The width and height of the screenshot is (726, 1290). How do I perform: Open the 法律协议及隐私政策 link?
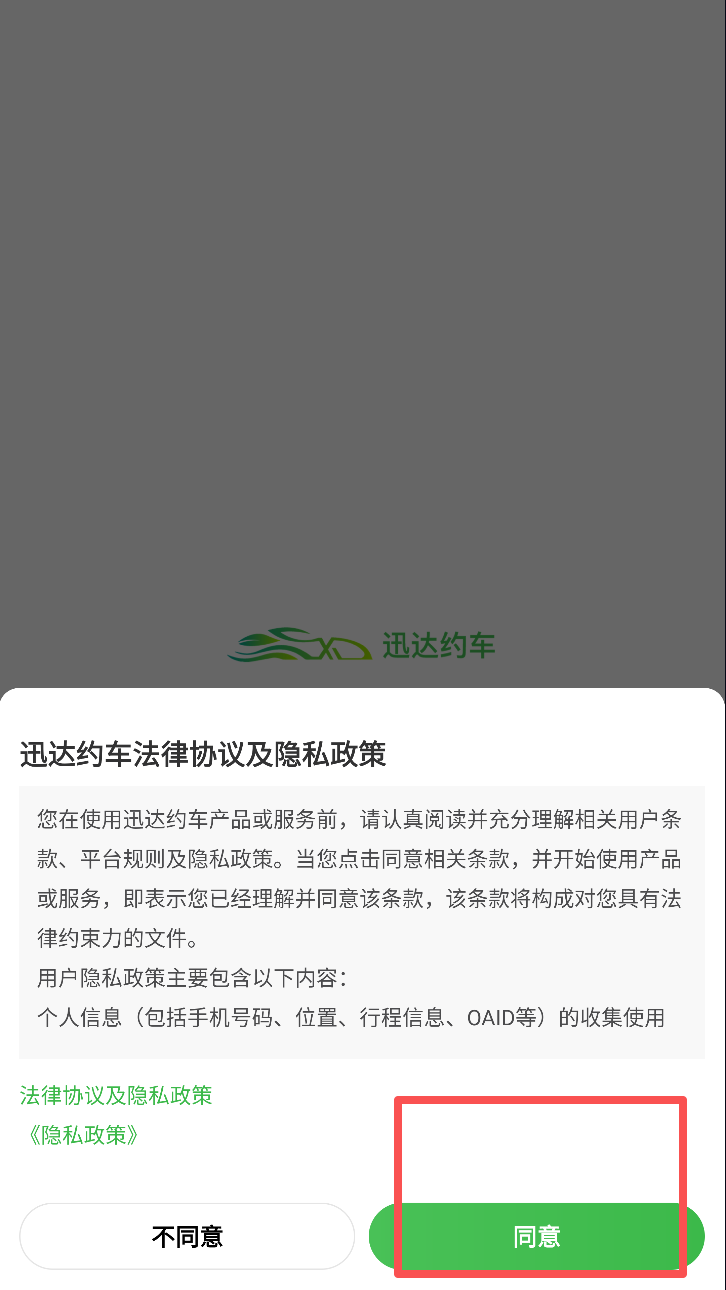[116, 1095]
